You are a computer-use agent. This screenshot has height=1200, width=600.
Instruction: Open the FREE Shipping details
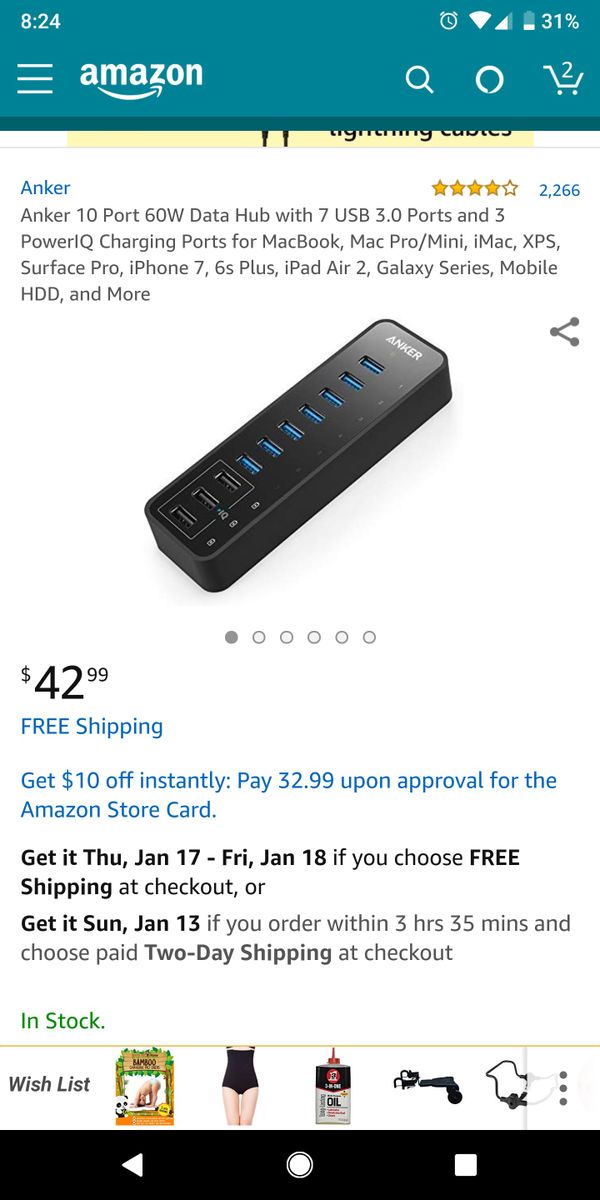92,727
